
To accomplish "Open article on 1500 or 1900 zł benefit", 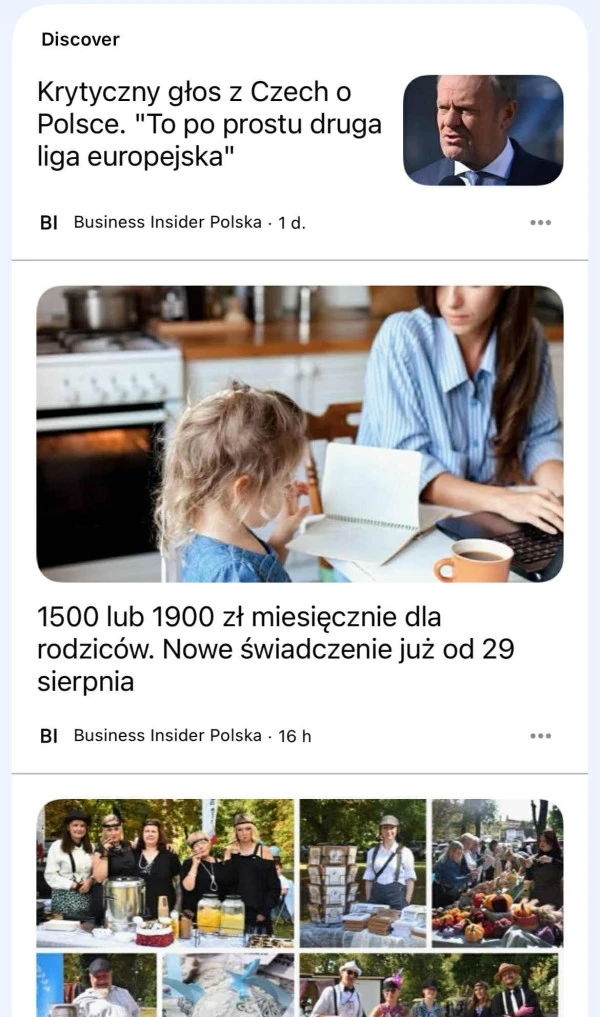I will pos(275,649).
